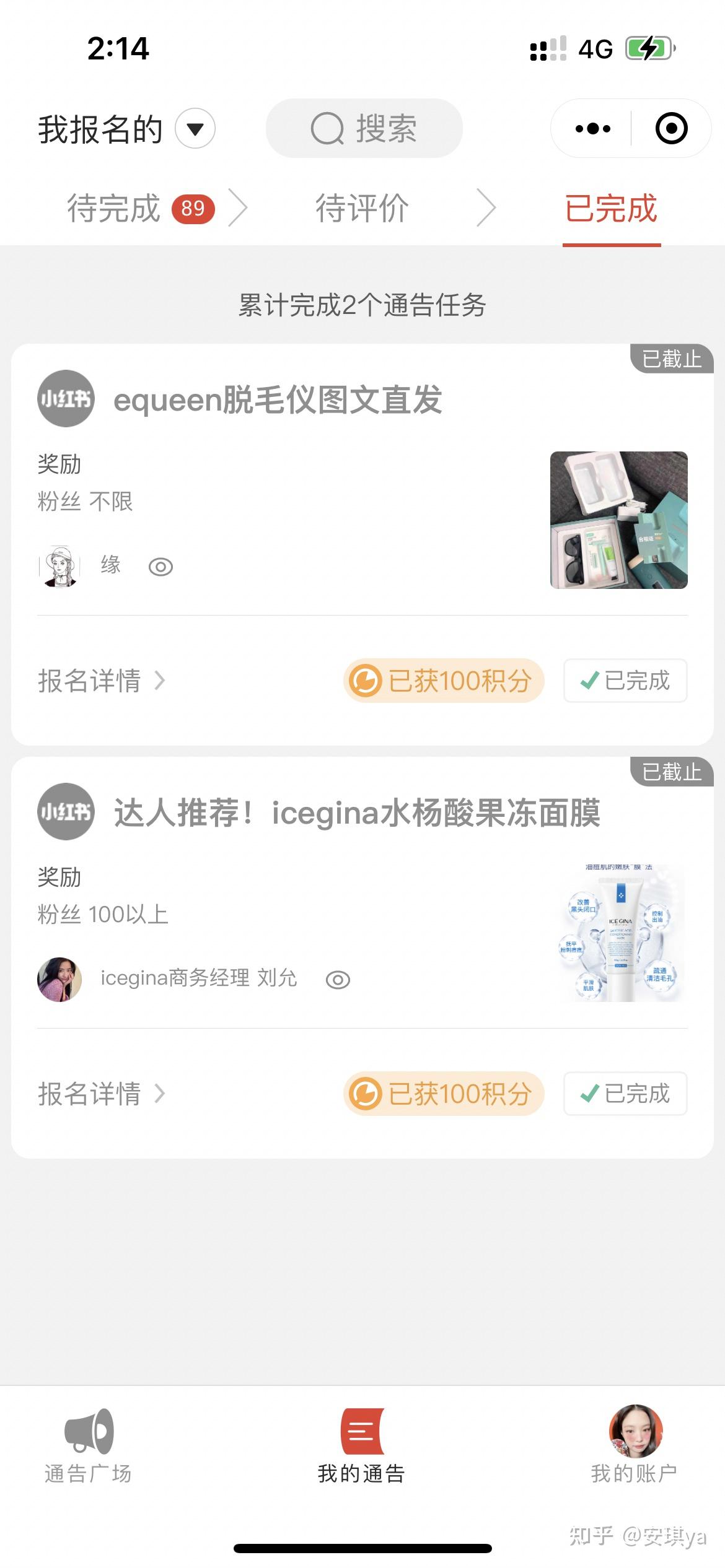
Task: Switch to the 待完成 tab
Action: click(114, 208)
